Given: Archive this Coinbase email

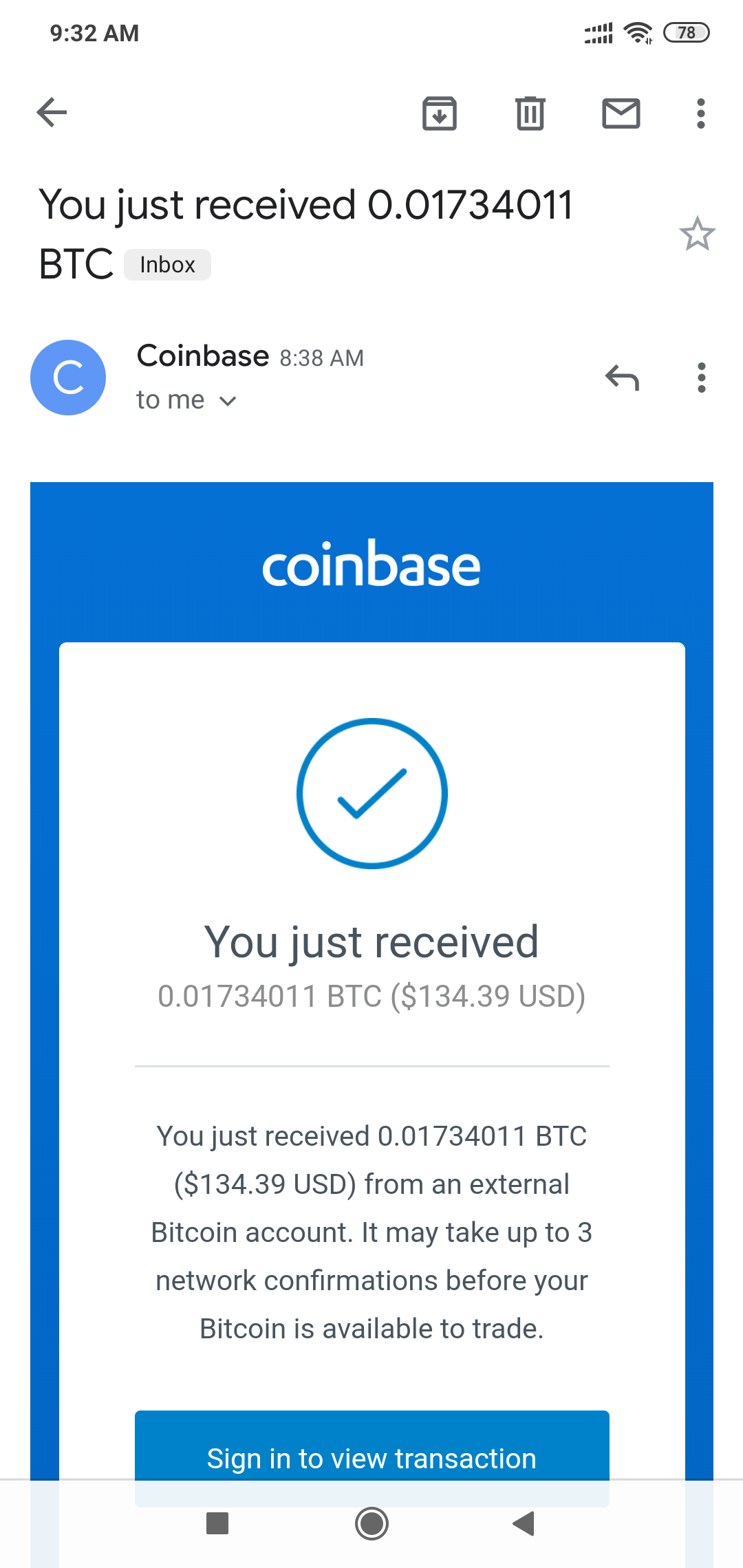Looking at the screenshot, I should [x=440, y=113].
